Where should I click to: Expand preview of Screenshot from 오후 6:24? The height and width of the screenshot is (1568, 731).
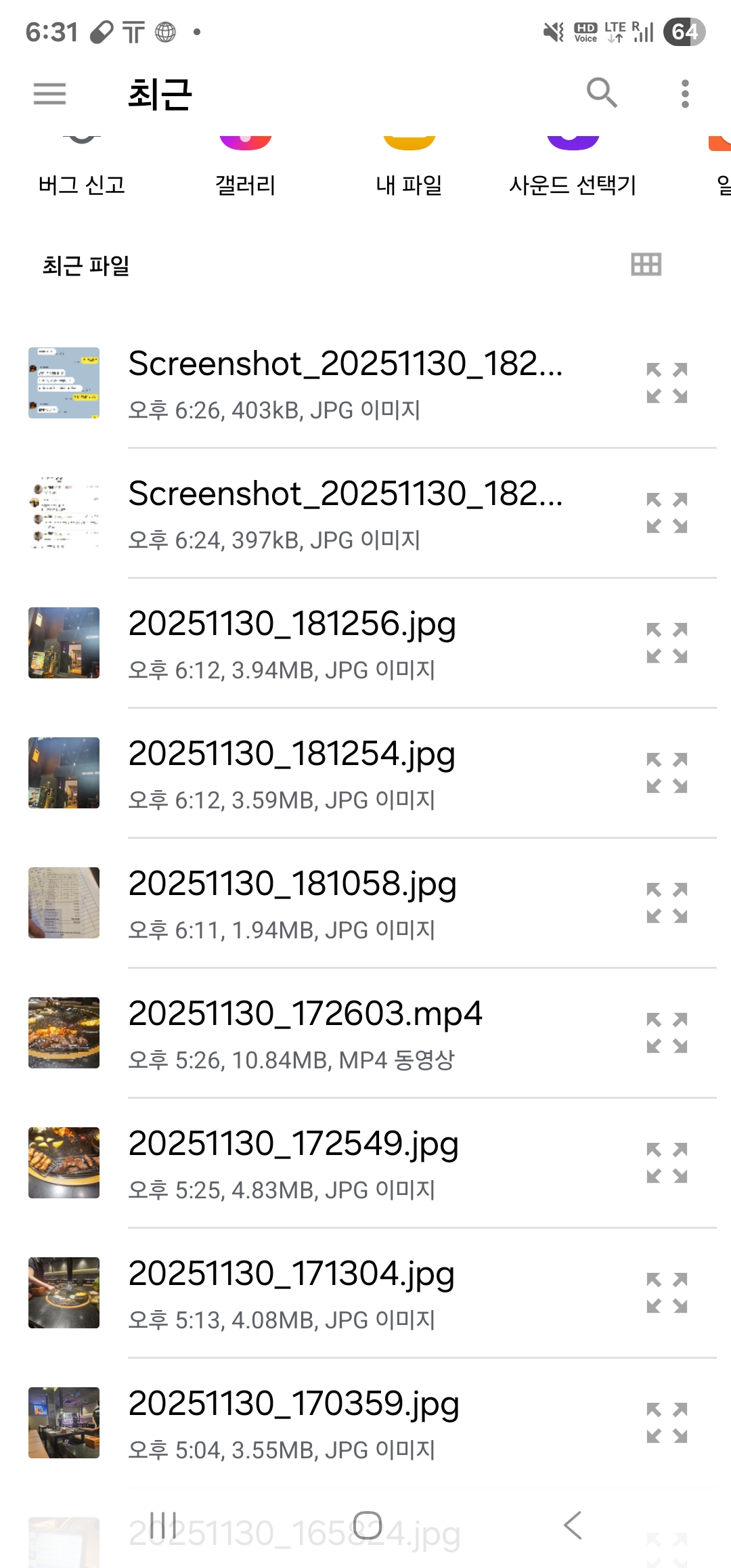pyautogui.click(x=667, y=513)
